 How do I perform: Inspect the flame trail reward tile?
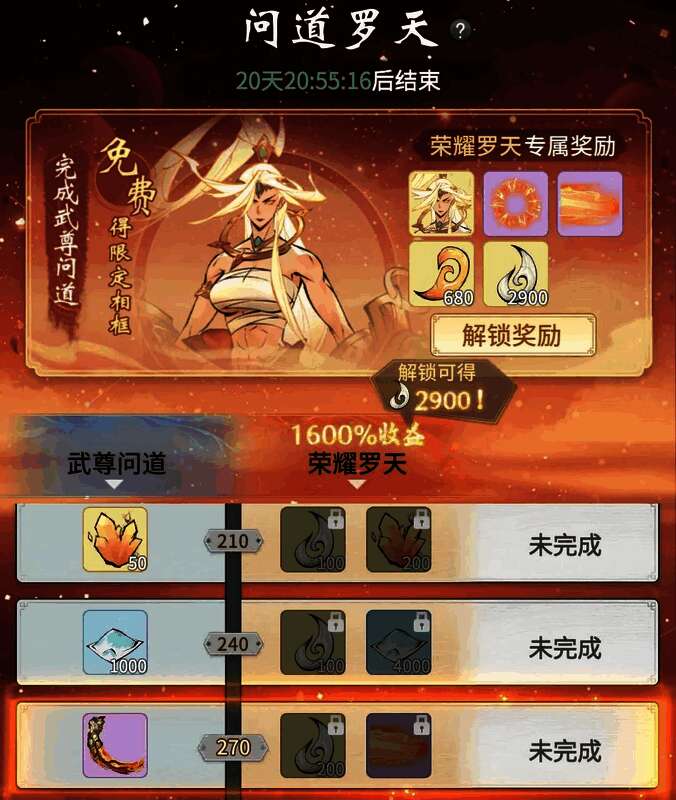(589, 203)
